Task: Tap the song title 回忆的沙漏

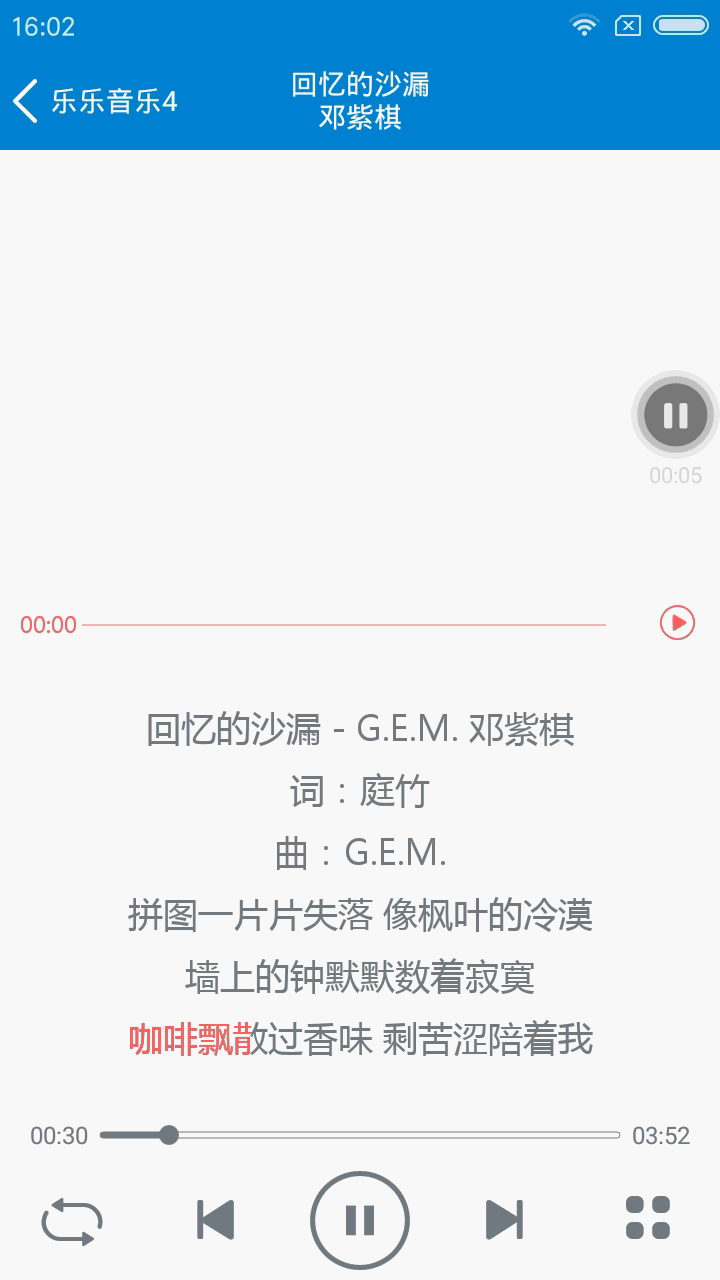Action: [x=359, y=86]
